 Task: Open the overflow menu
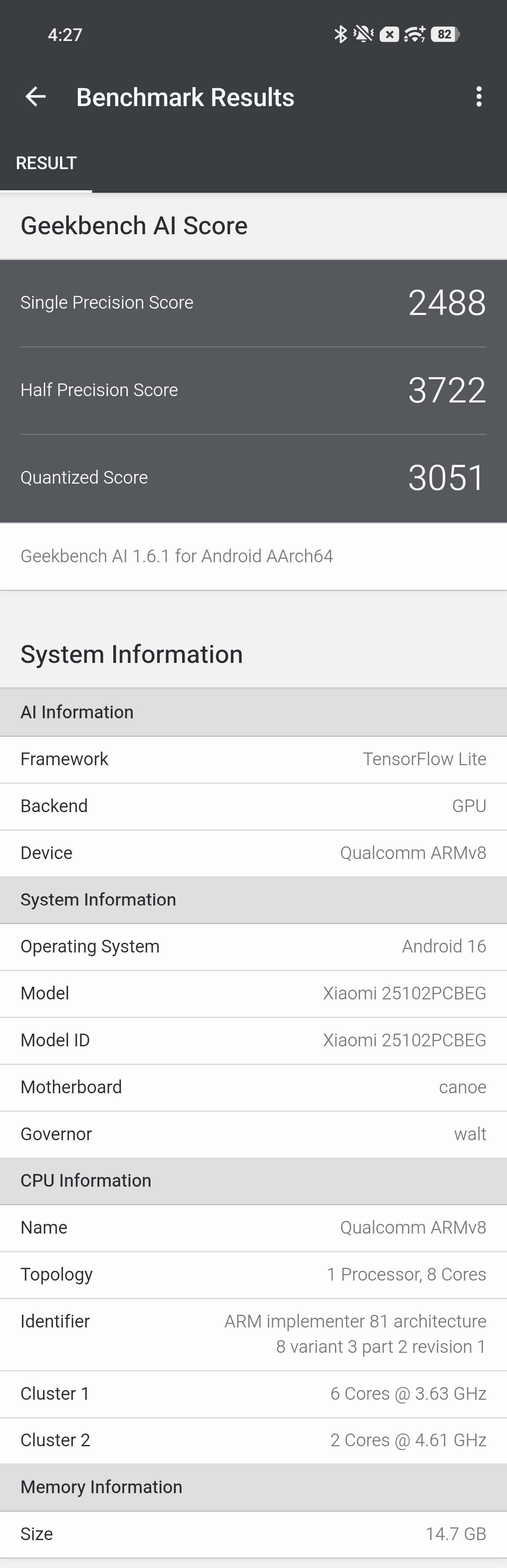479,97
